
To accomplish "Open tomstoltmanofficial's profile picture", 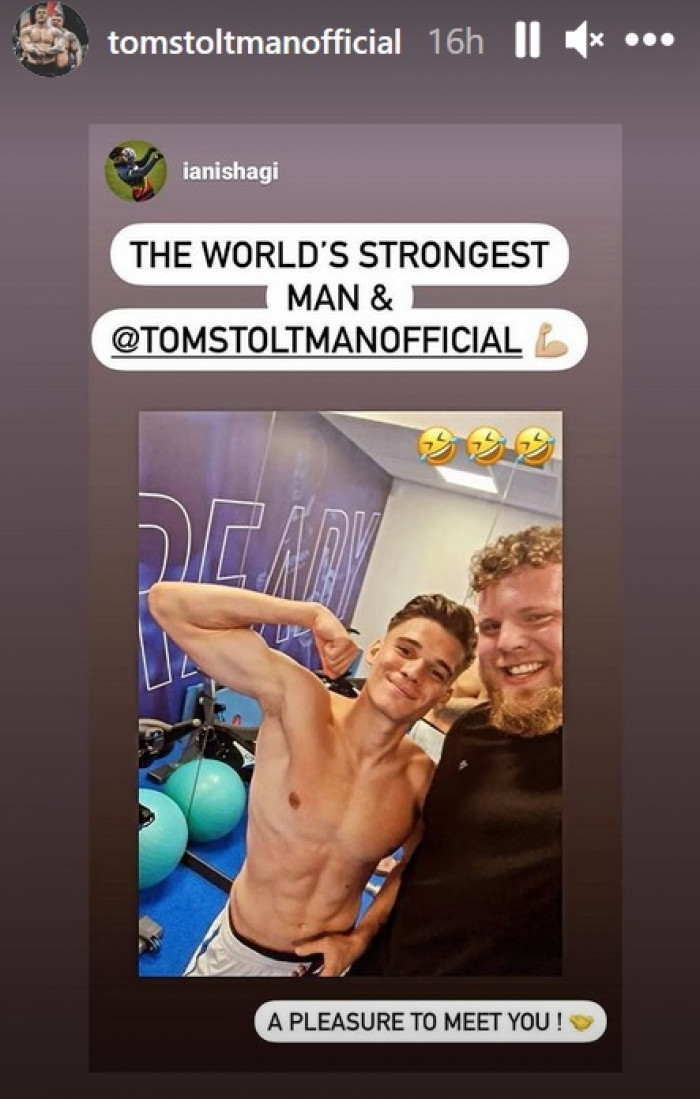I will (x=50, y=39).
